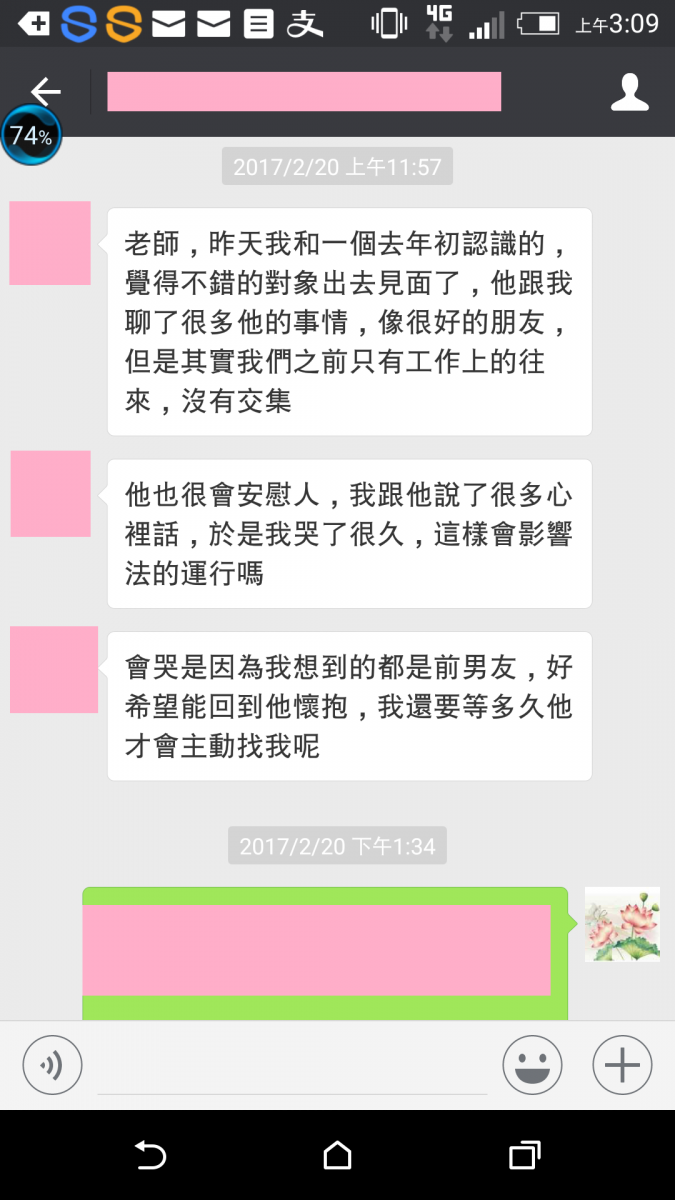Open the emoji picker
675x1200 pixels.
(x=532, y=1065)
